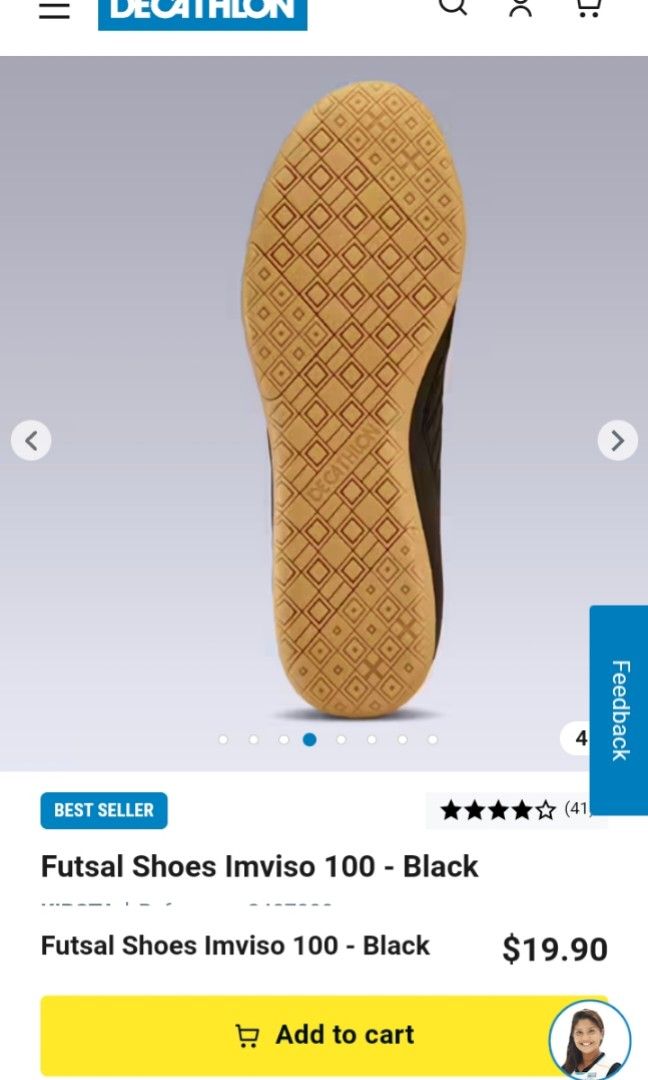This screenshot has height=1080, width=648.
Task: Open the chat assistant avatar
Action: [590, 1038]
